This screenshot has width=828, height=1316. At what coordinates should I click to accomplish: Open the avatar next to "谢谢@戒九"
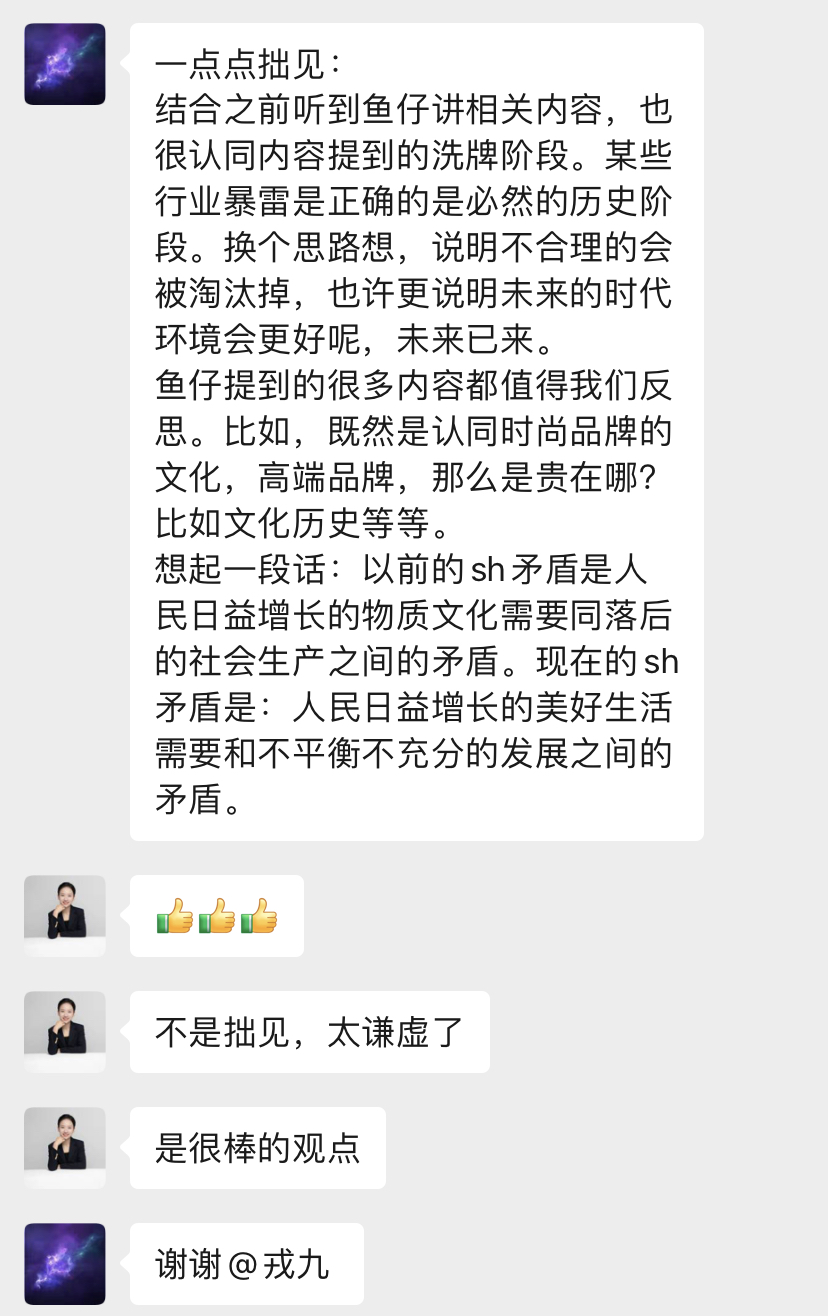pyautogui.click(x=65, y=1263)
